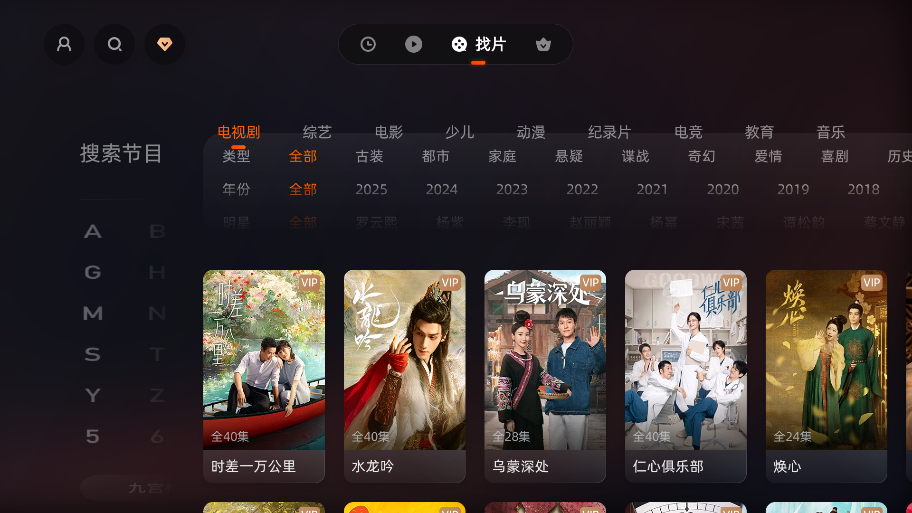Switch to the play tab
Viewport: 912px width, 513px height.
[413, 44]
